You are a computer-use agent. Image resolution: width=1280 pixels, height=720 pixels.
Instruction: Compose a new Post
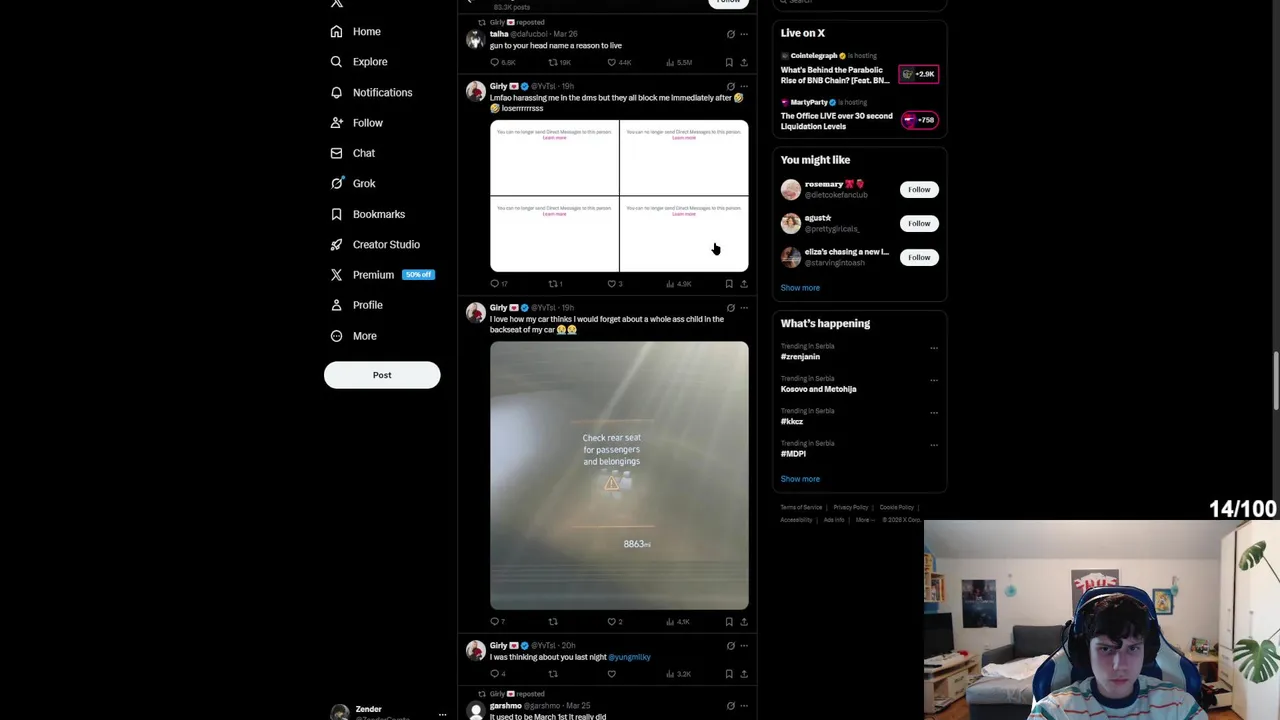tap(382, 375)
